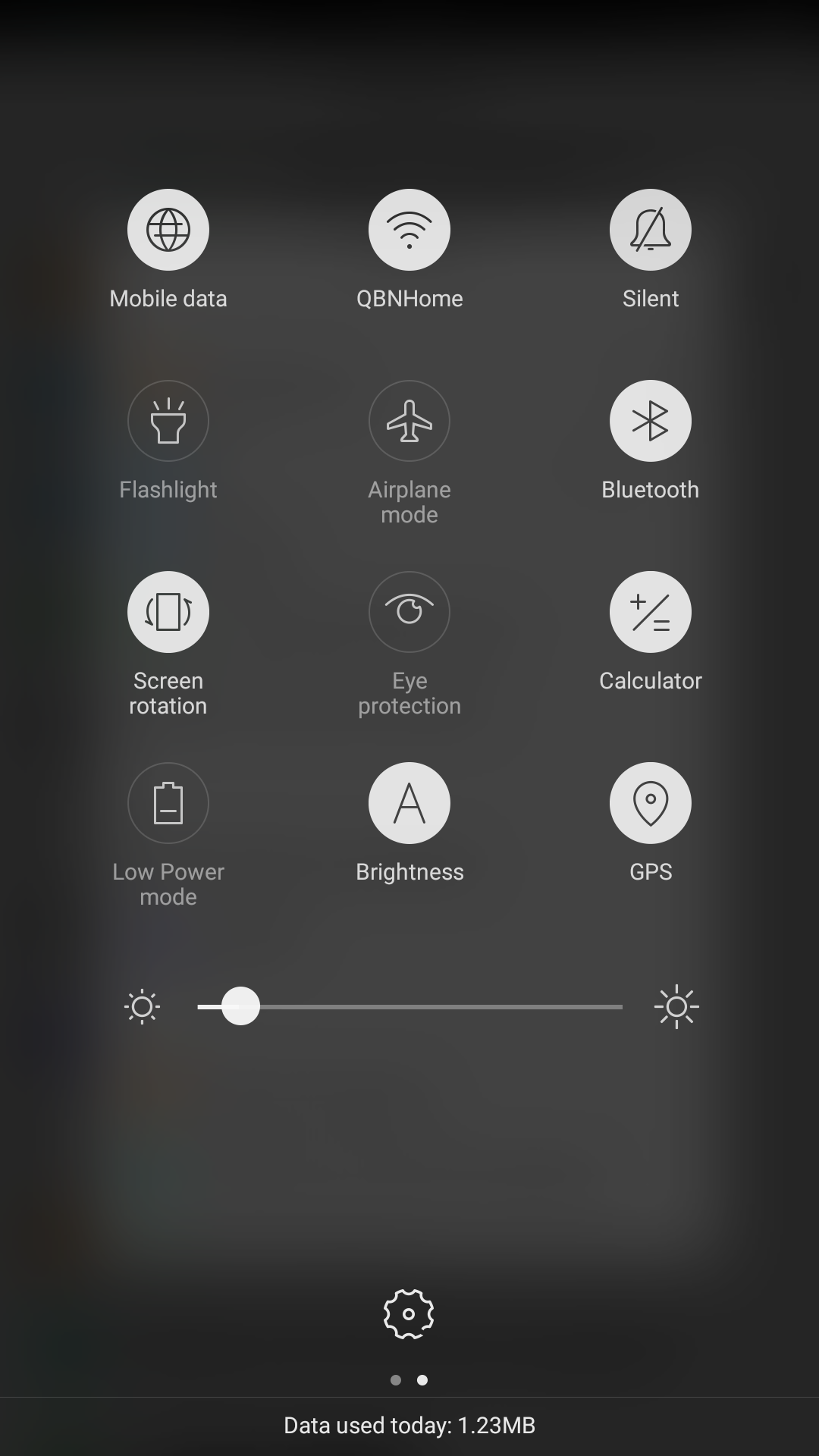This screenshot has width=819, height=1456.
Task: Toggle the QBNHome Wi-Fi tile
Action: tap(409, 230)
